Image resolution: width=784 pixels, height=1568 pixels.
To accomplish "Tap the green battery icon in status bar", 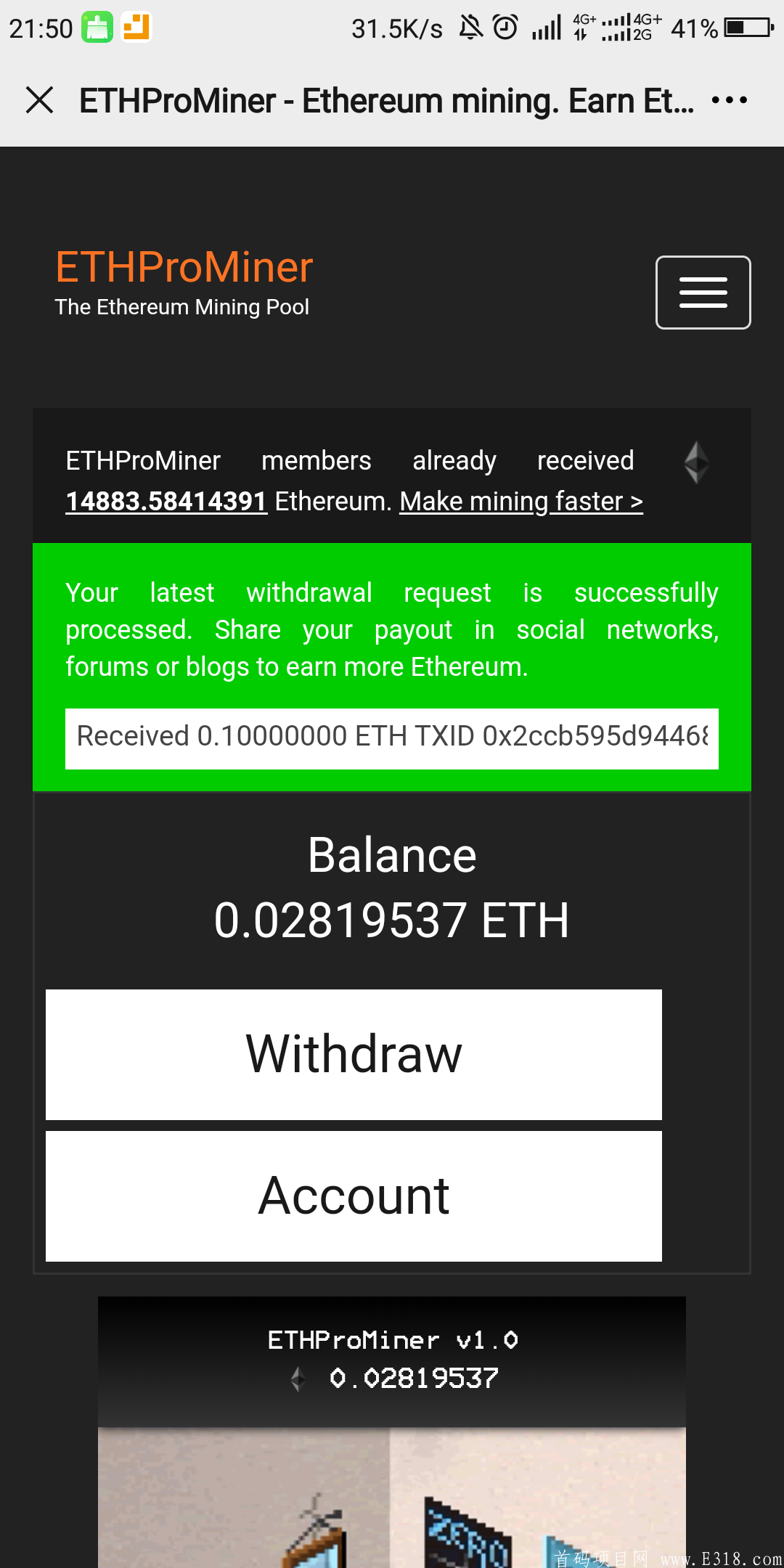I will tap(97, 28).
